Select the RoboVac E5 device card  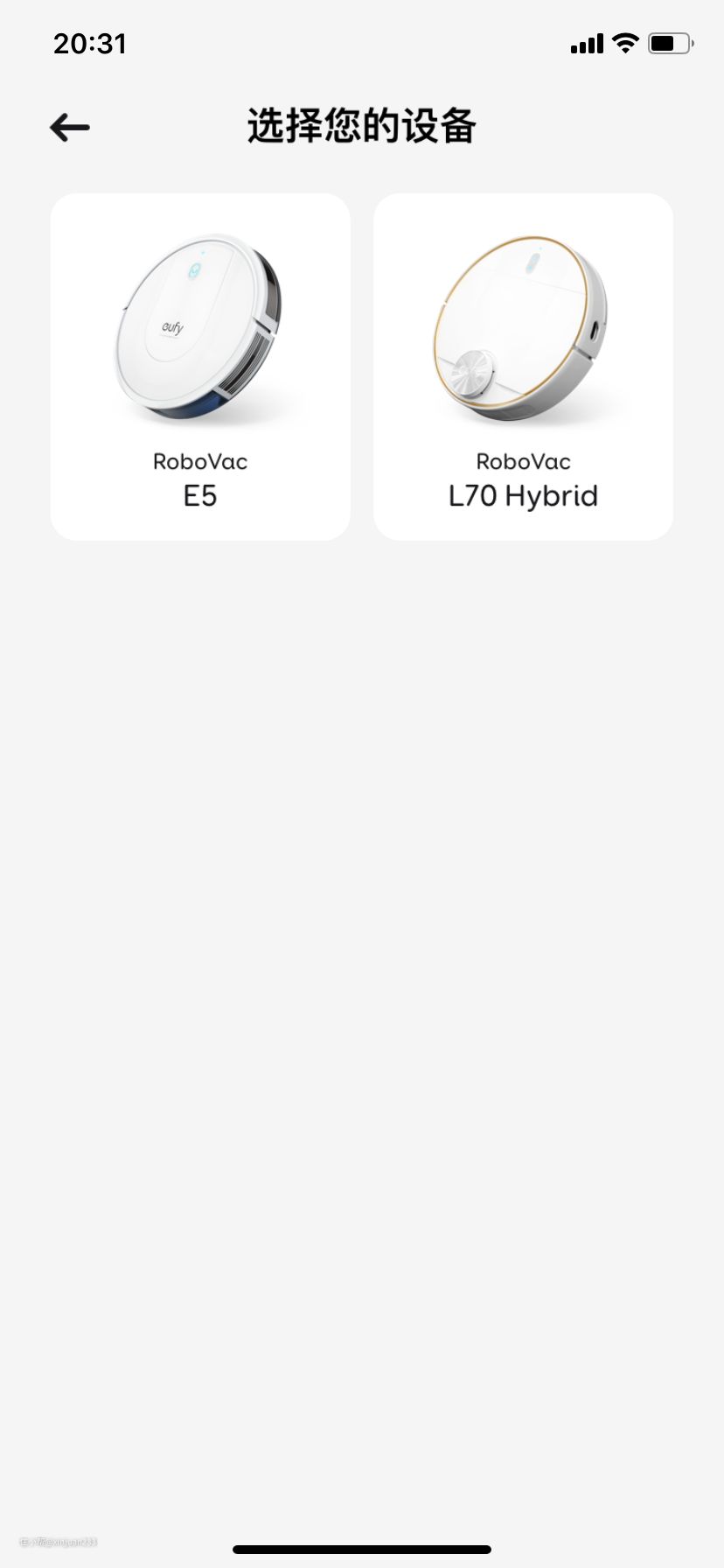pyautogui.click(x=200, y=367)
